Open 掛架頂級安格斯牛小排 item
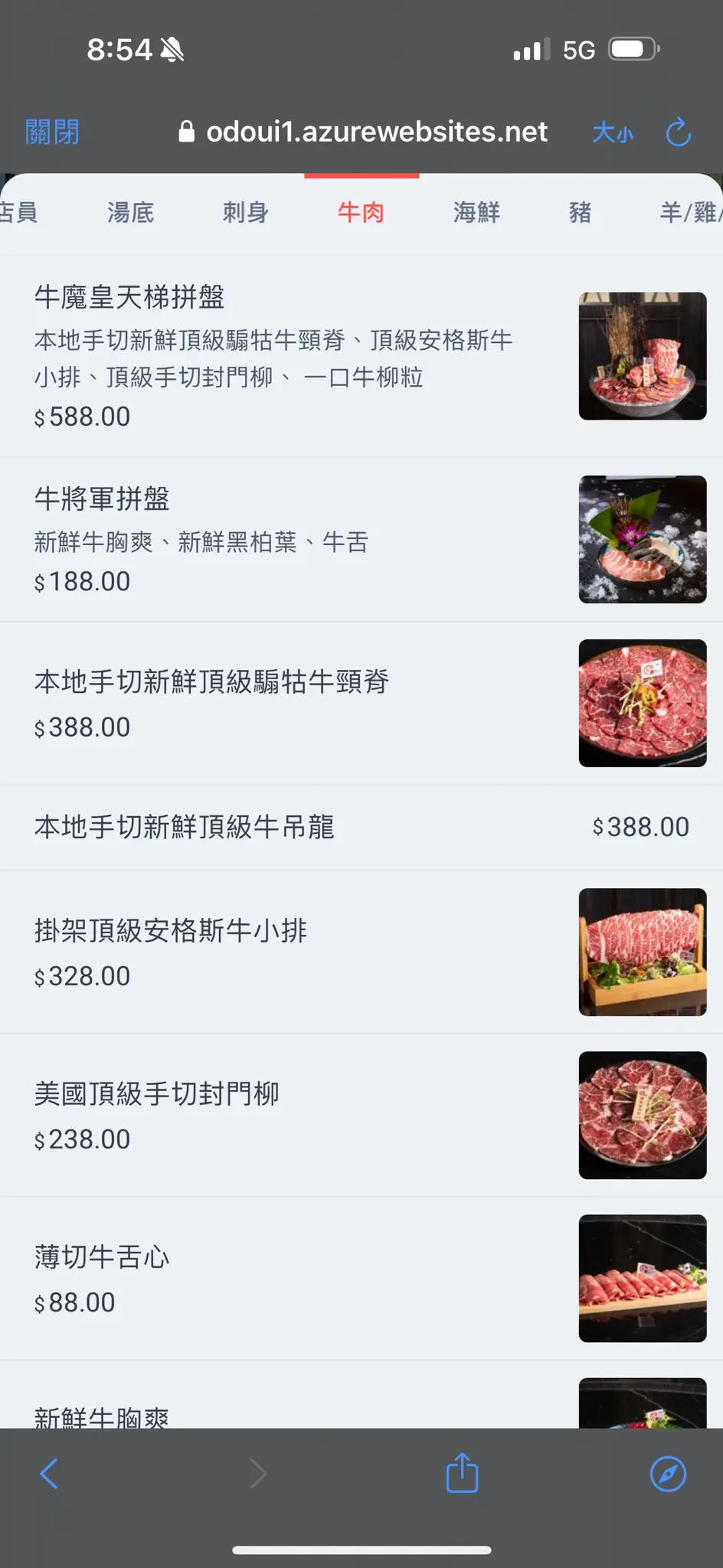723x1568 pixels. 171,931
